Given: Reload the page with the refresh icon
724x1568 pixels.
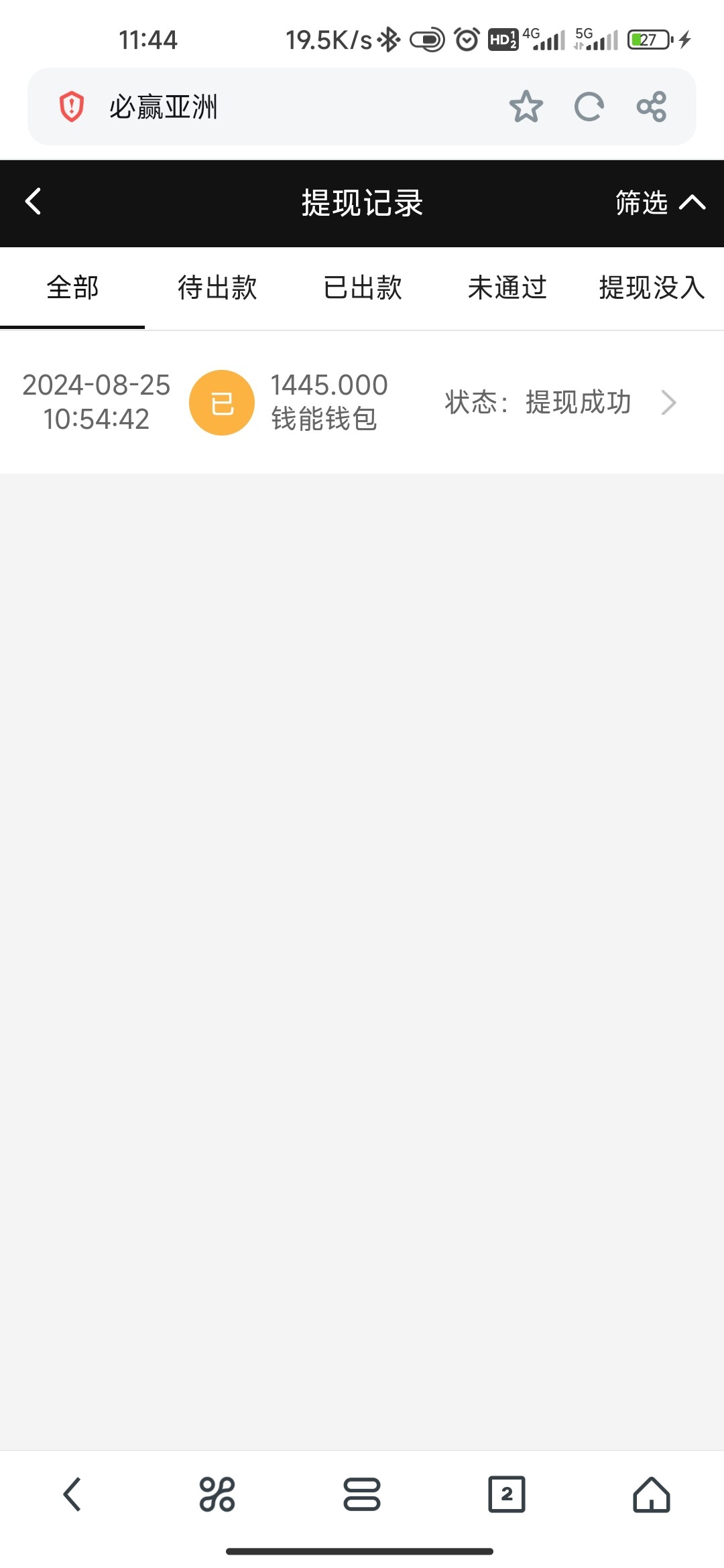Looking at the screenshot, I should point(589,107).
